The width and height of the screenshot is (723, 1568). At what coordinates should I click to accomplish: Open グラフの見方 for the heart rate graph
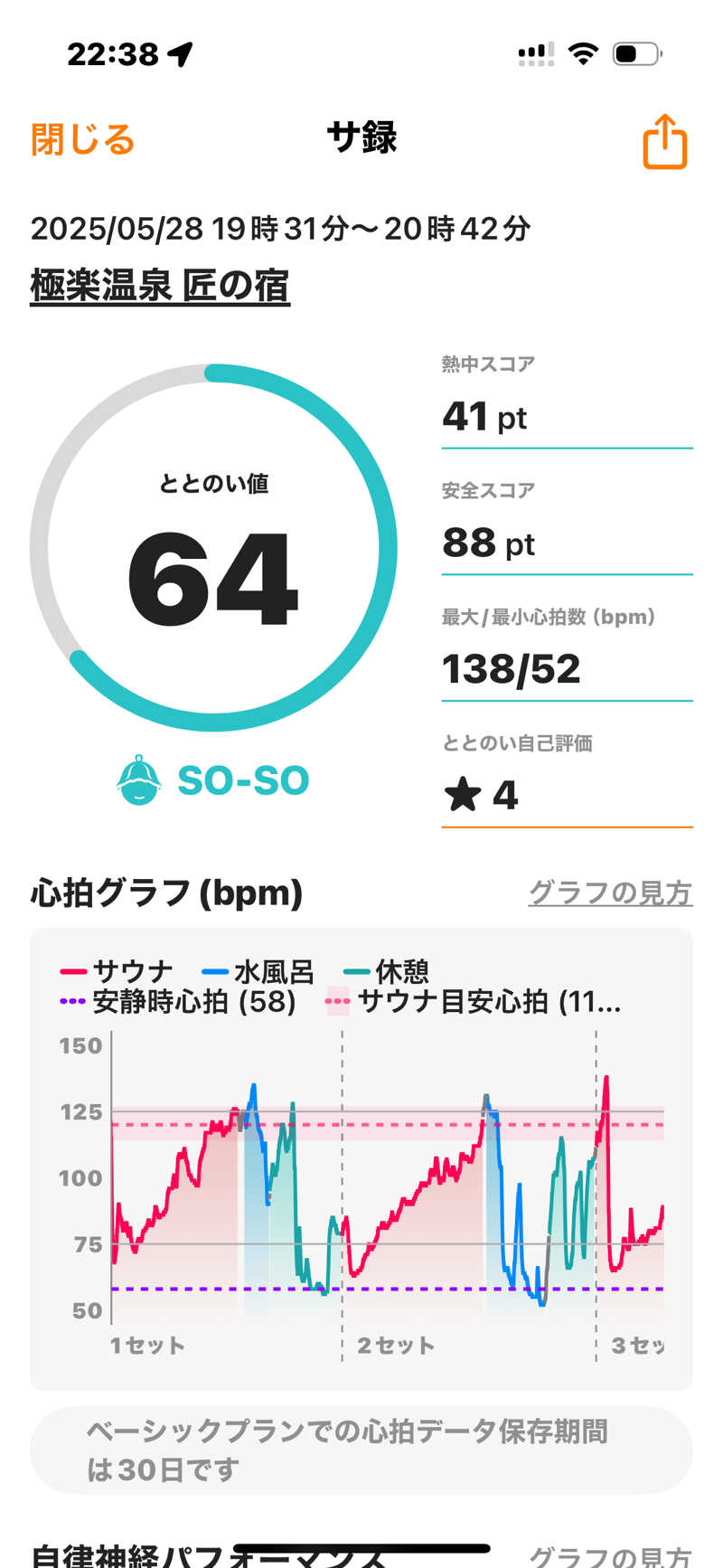(610, 893)
